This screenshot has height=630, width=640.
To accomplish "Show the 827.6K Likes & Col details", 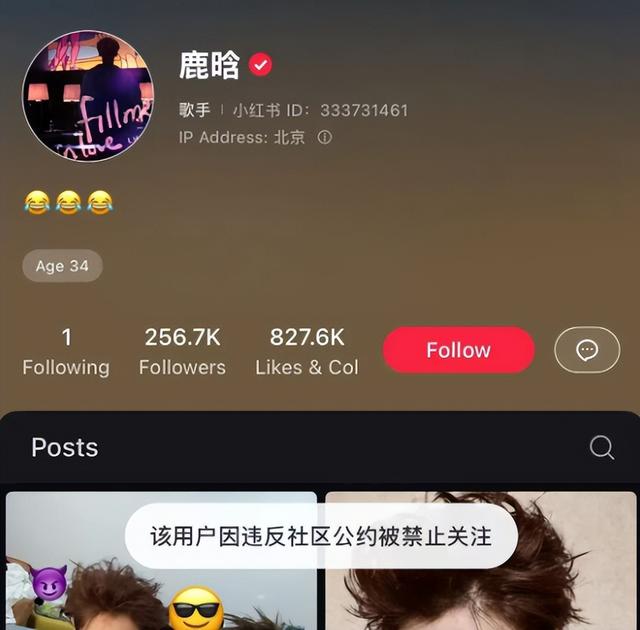I will point(306,351).
